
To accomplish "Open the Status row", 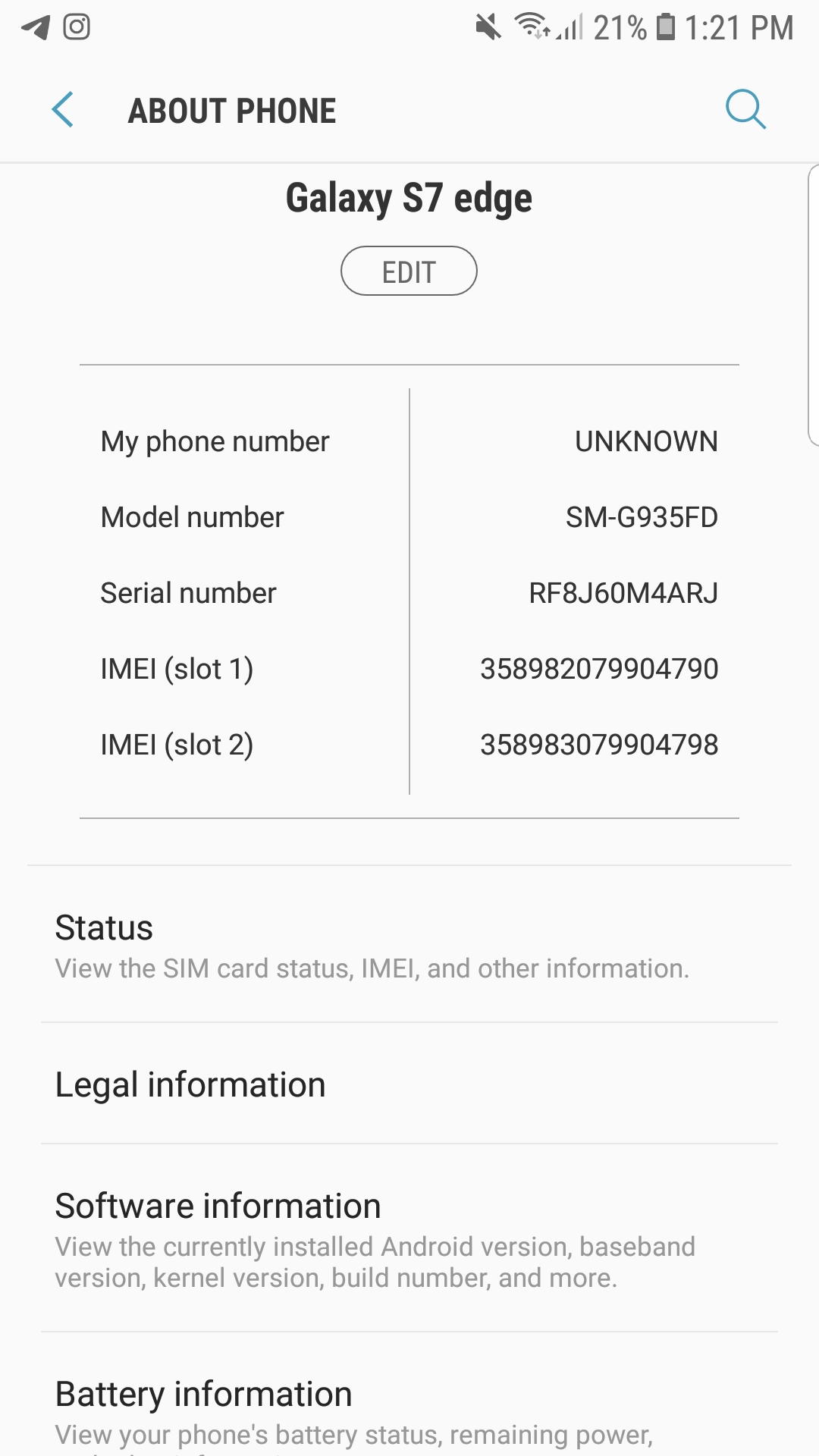I will (x=409, y=945).
